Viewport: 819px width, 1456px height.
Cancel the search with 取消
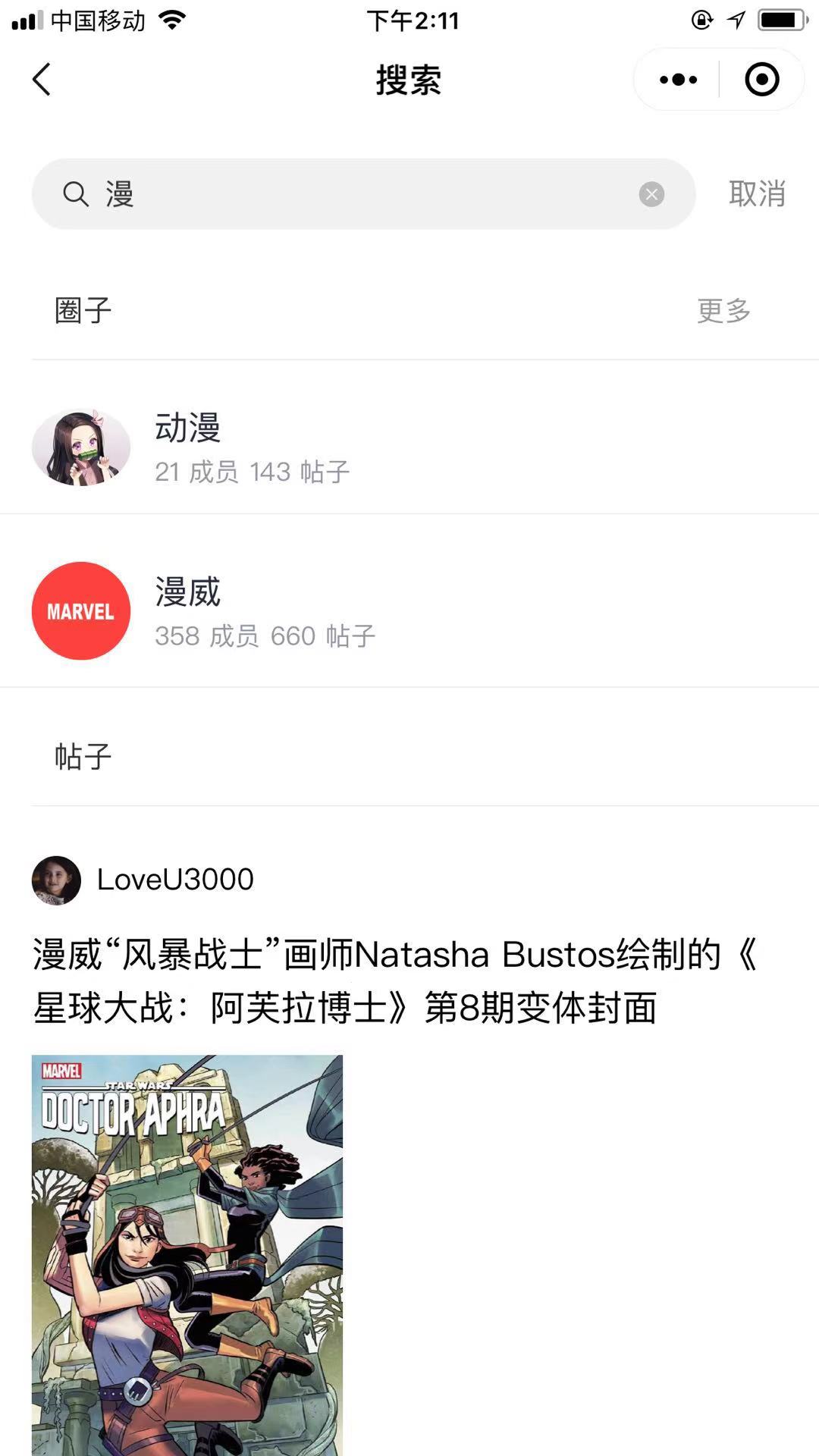(x=757, y=194)
